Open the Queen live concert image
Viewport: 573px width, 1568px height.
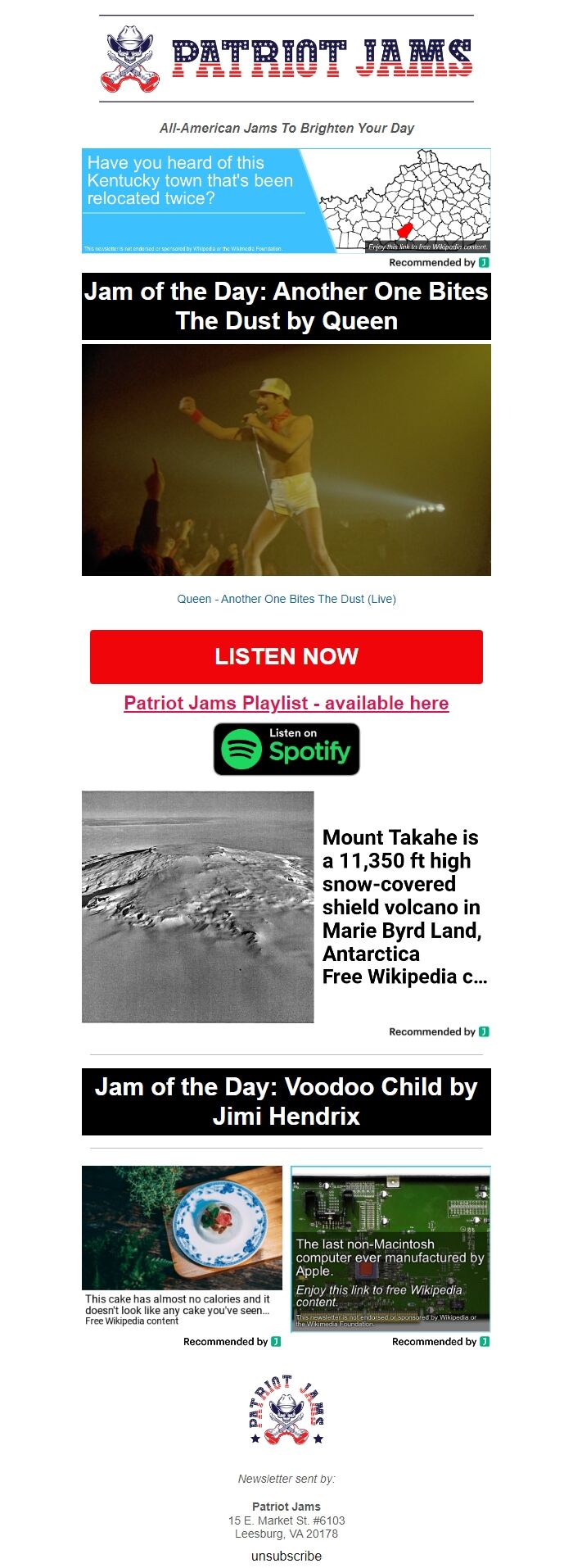tap(286, 460)
